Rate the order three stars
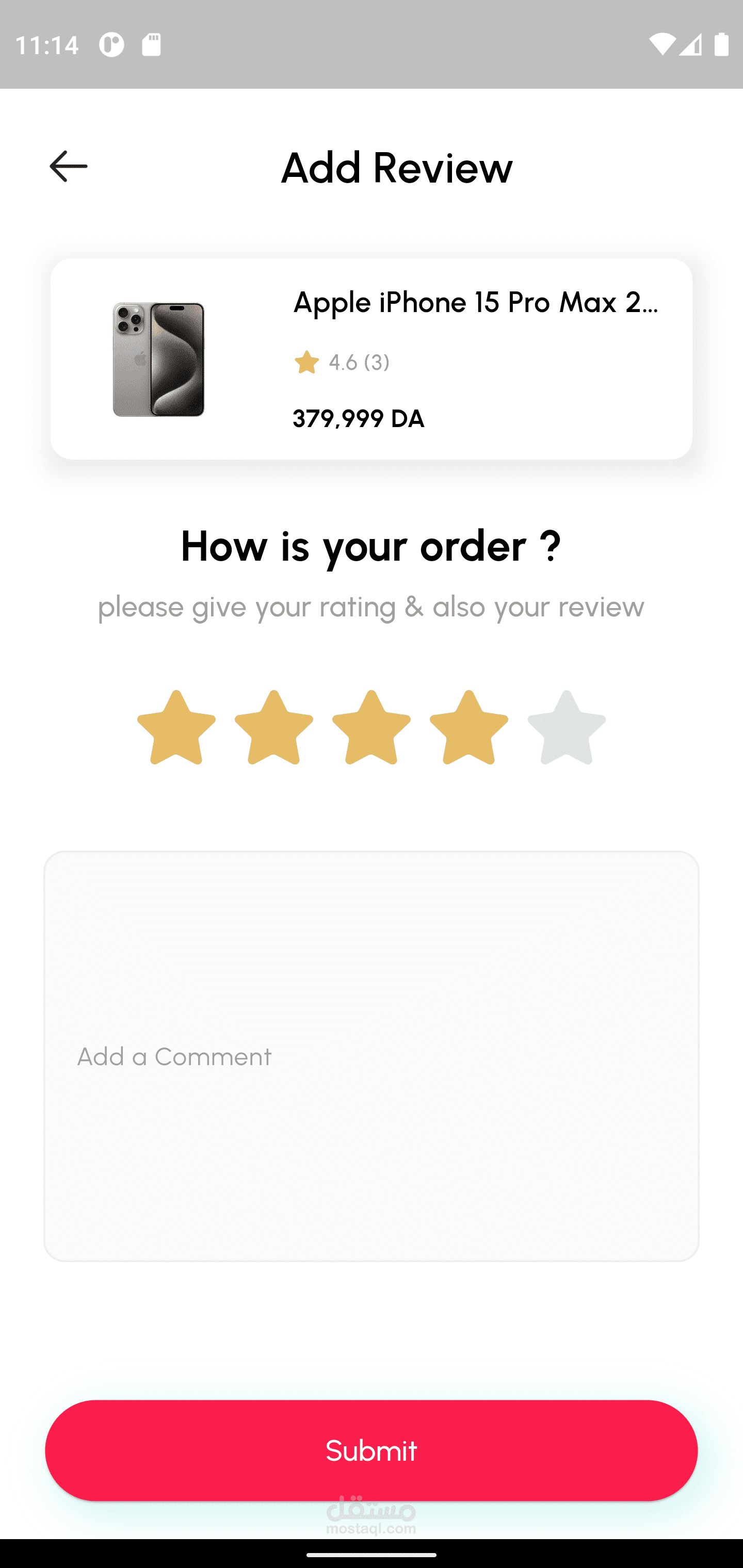This screenshot has width=743, height=1568. point(372,727)
